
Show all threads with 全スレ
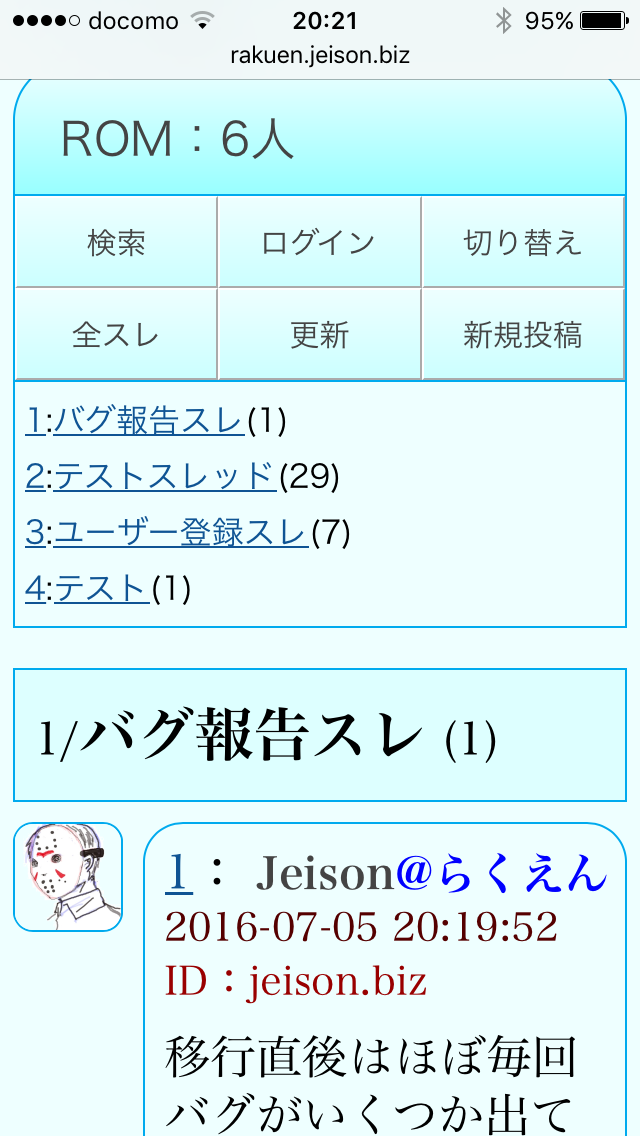click(116, 335)
